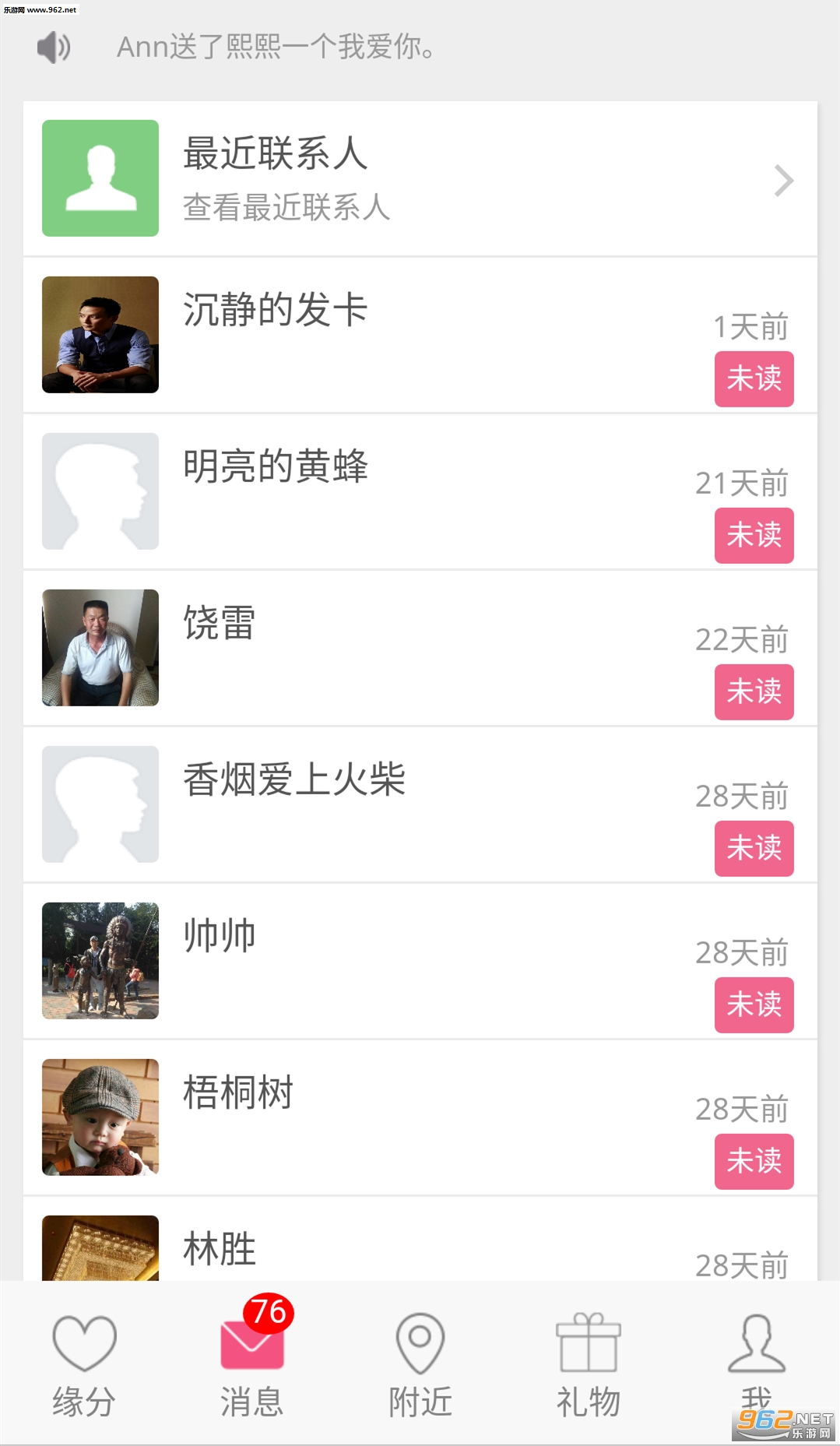Screen dimensions: 840x1446
Task: Open the 最近联系人 recent contacts row
Action: coord(420,178)
